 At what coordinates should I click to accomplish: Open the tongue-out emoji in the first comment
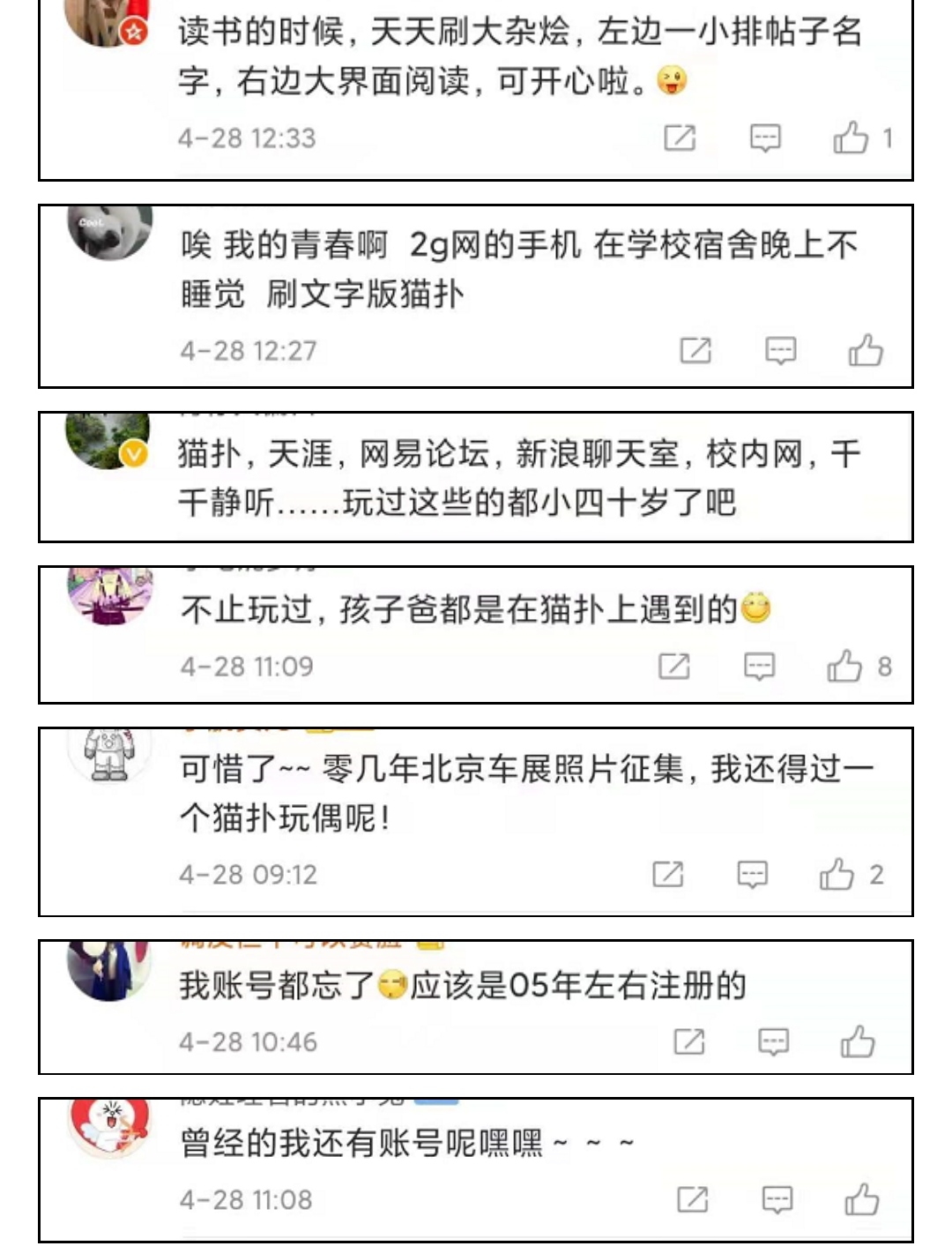pos(670,79)
